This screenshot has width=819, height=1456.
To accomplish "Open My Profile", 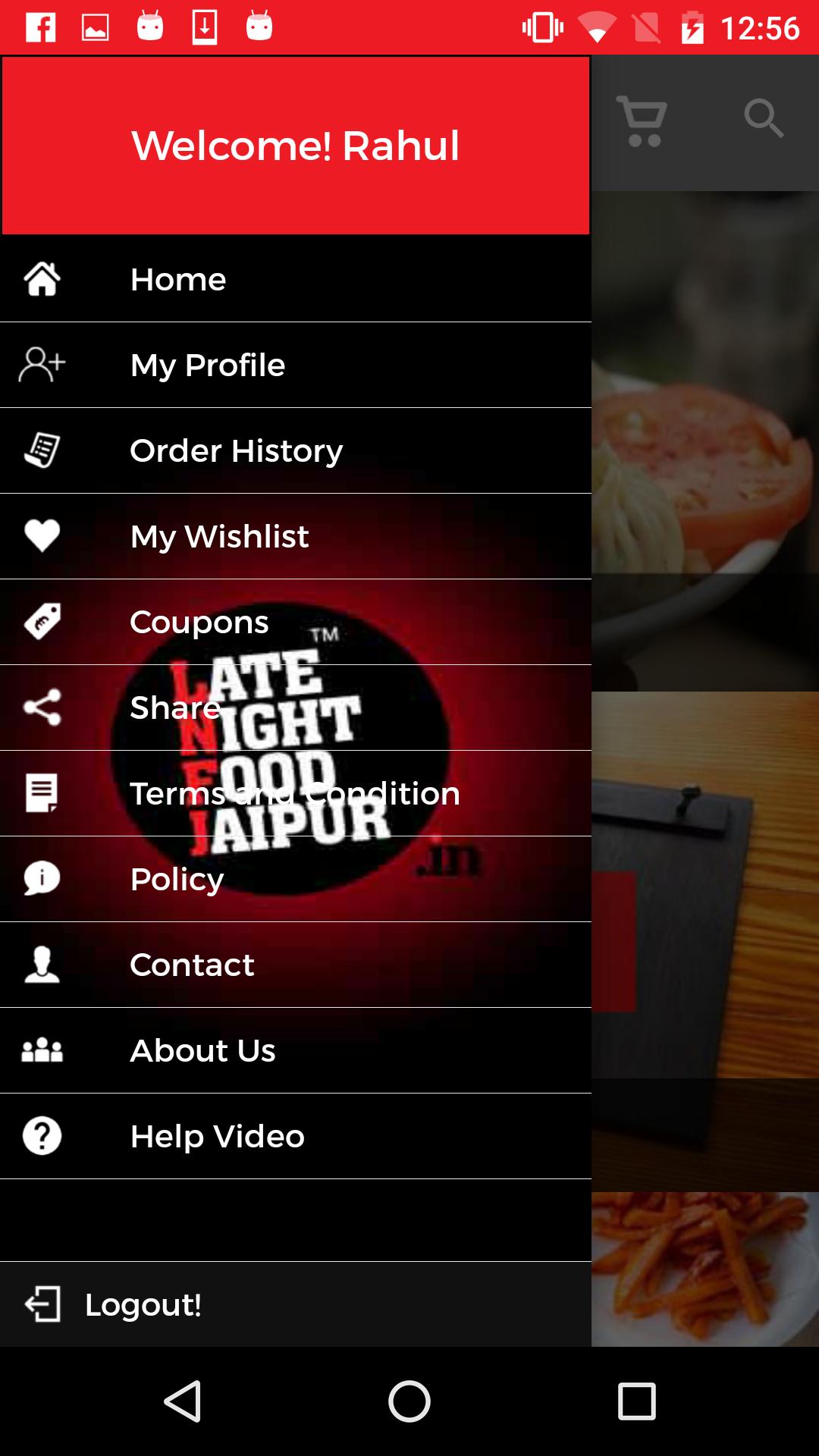I will click(295, 365).
